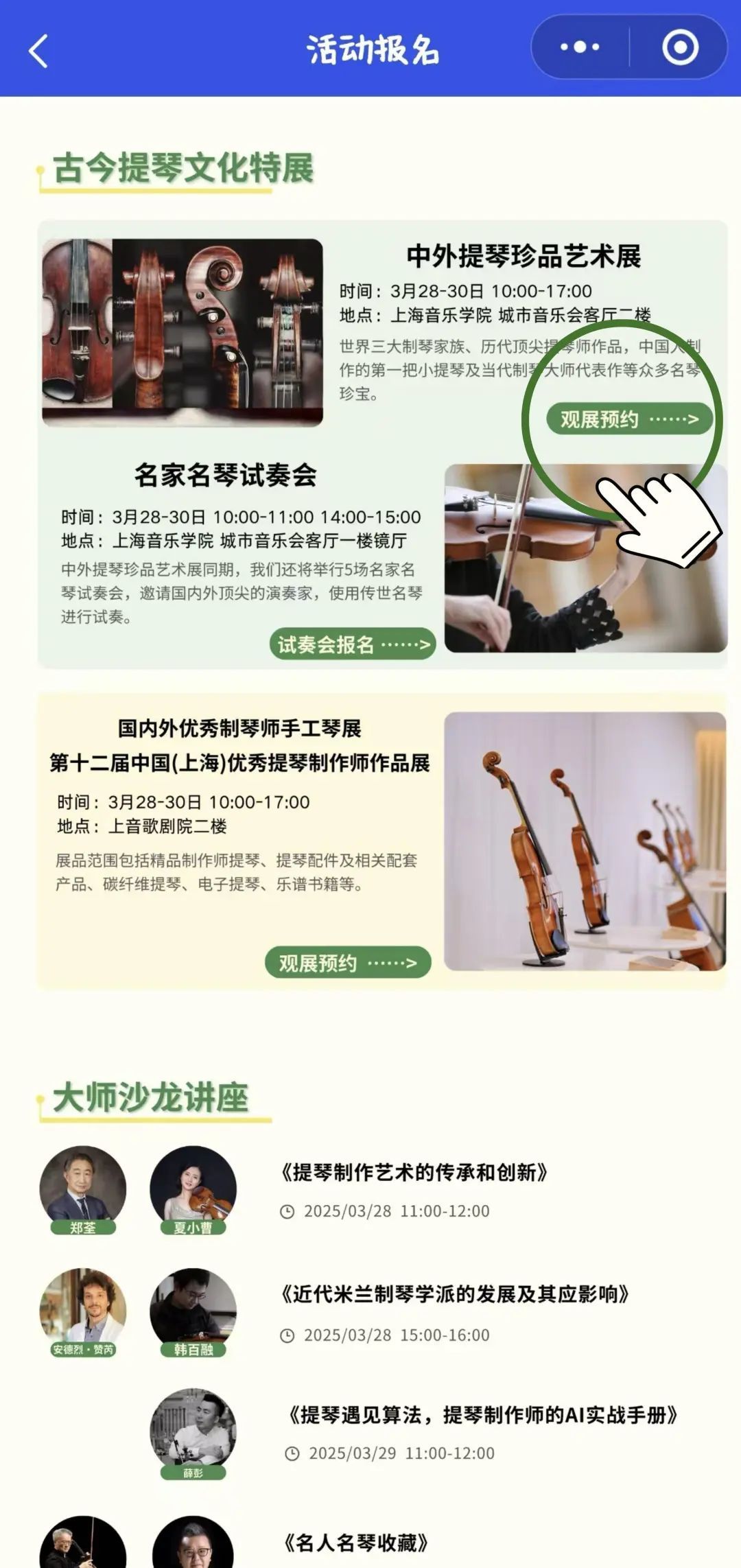Open lecture 《提琴制作艺术的传承和创新》
The image size is (741, 1568).
414,1172
